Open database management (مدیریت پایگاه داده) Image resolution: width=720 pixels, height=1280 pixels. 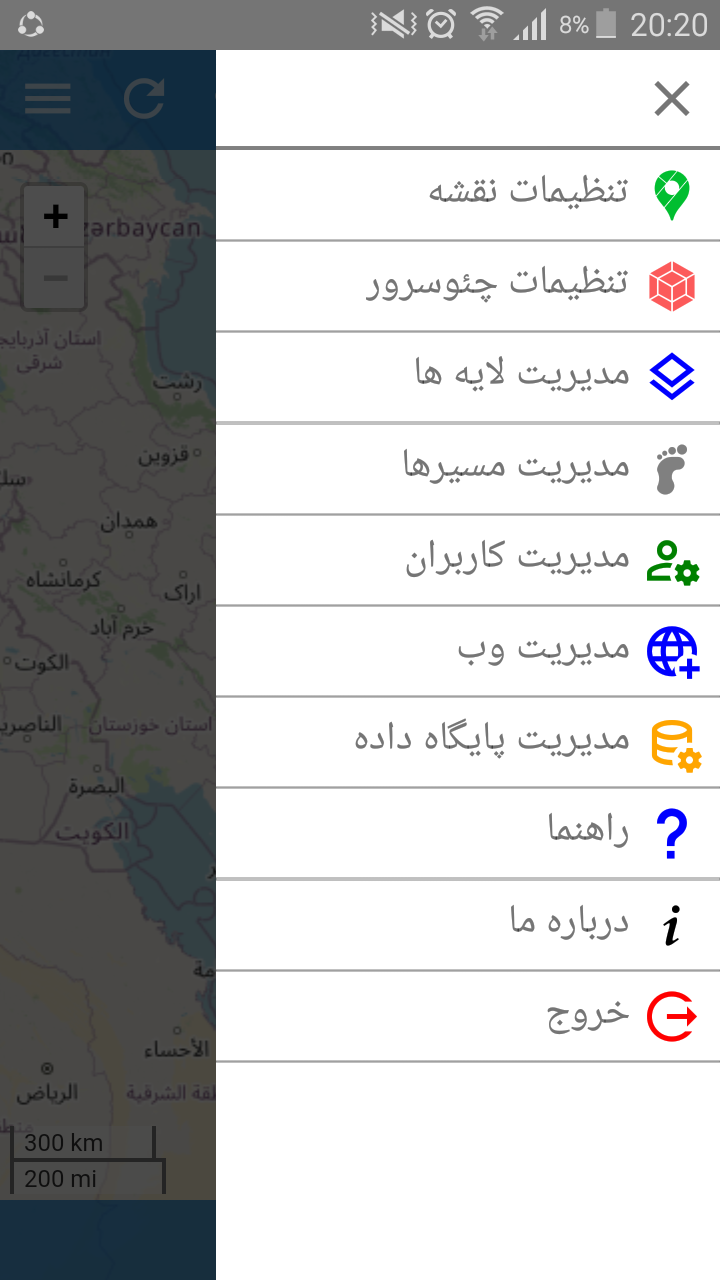[468, 742]
